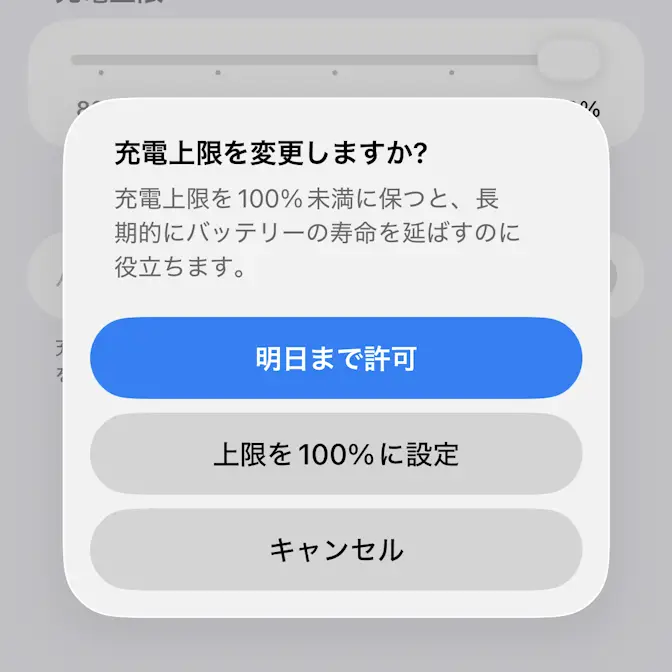Choose 上限を100%に設定

coord(336,454)
